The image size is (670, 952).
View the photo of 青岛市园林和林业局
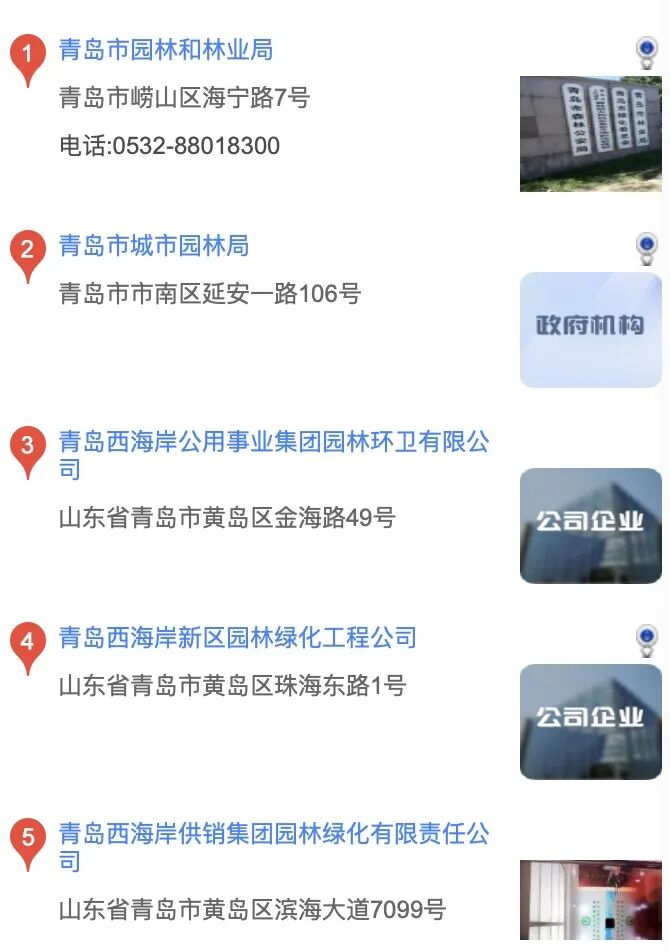click(590, 134)
